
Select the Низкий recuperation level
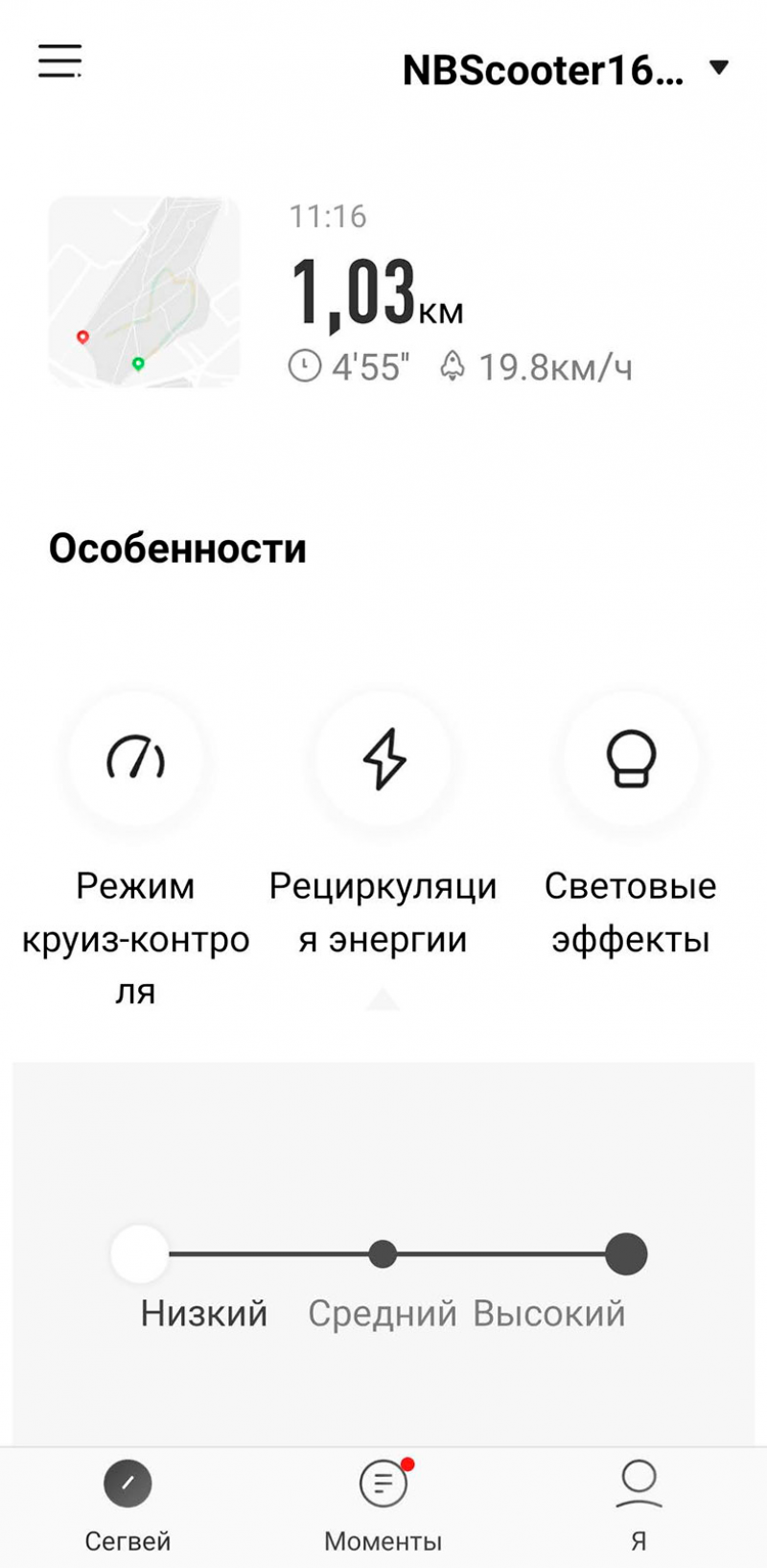tap(139, 1253)
